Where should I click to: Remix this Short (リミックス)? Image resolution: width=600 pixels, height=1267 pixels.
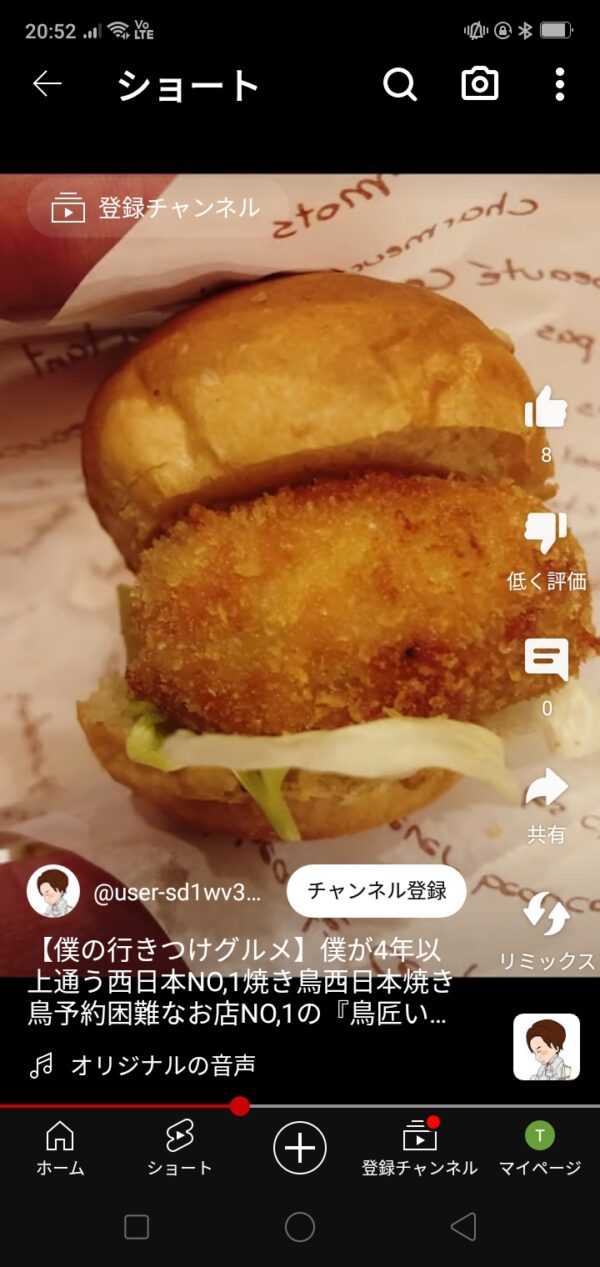[546, 915]
